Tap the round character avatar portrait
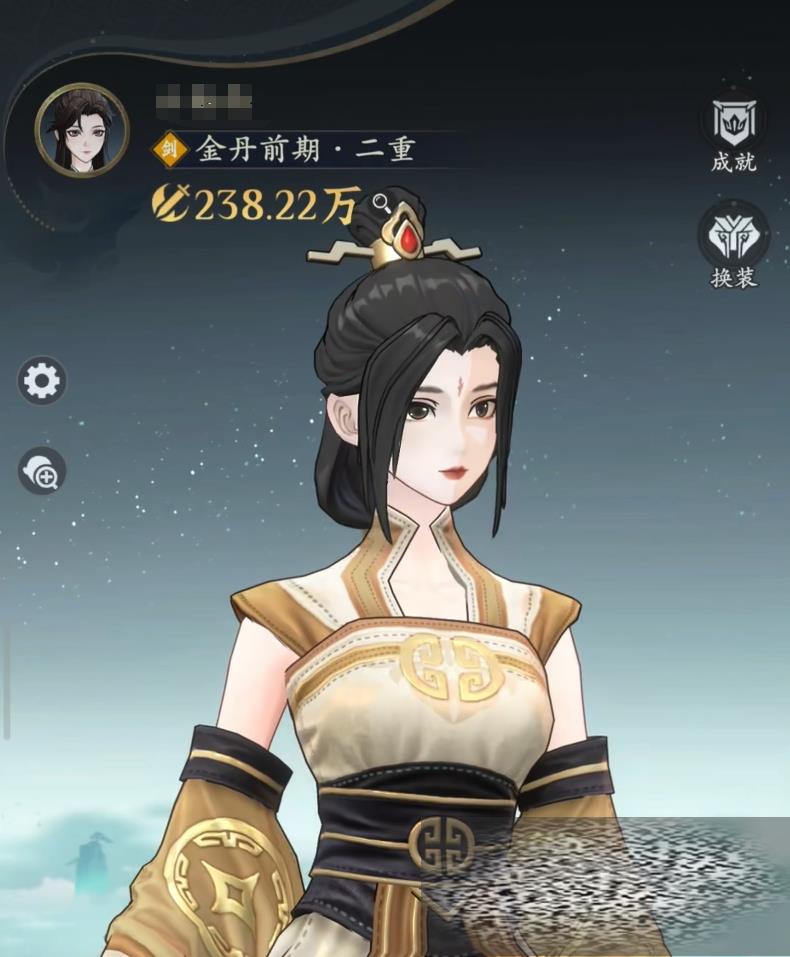The width and height of the screenshot is (790, 957). click(x=82, y=129)
